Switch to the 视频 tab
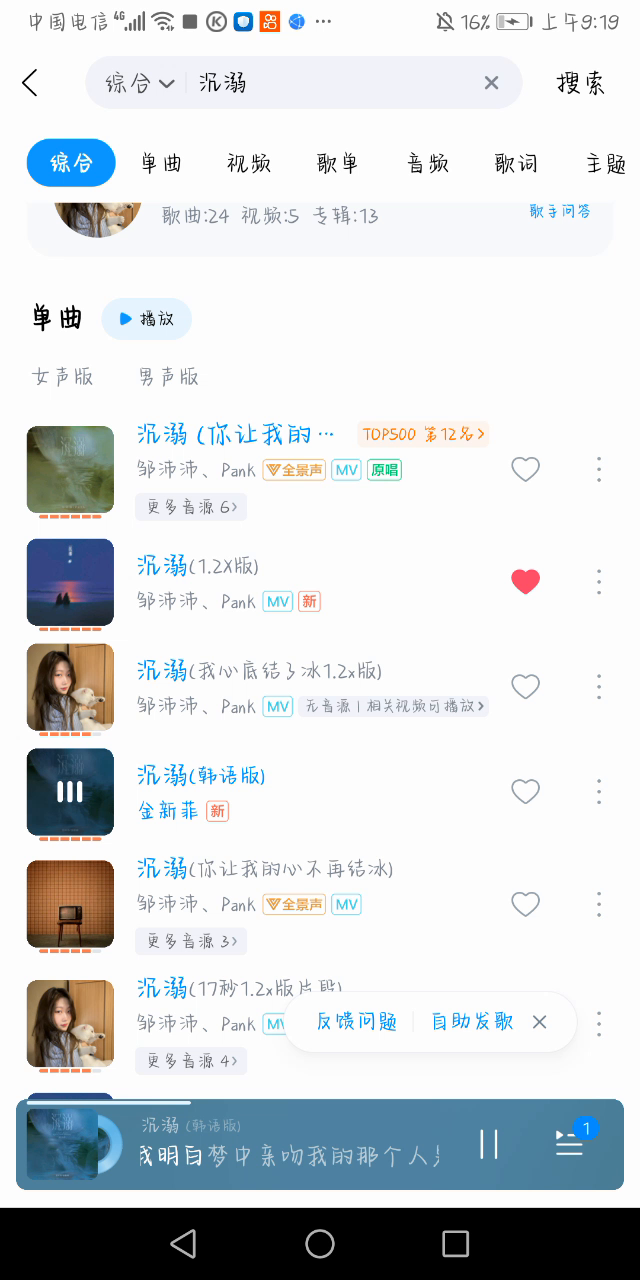 point(249,163)
